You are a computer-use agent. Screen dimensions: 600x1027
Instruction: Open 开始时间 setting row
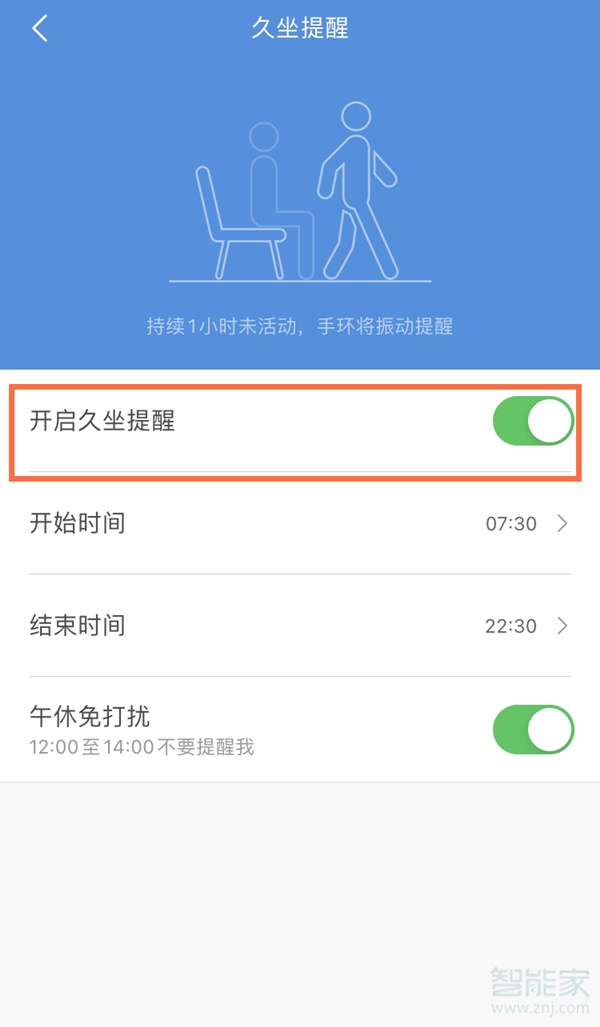point(300,523)
